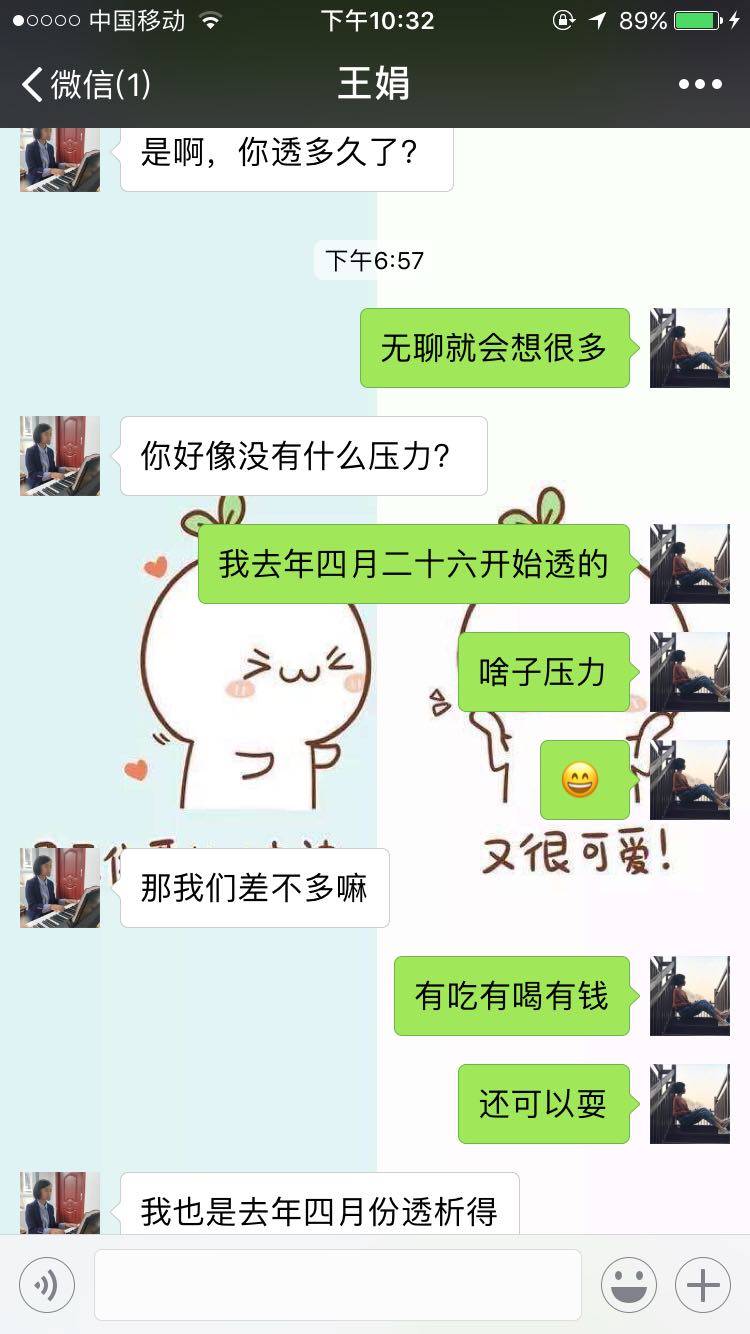Switch to voice message input

click(x=47, y=1285)
